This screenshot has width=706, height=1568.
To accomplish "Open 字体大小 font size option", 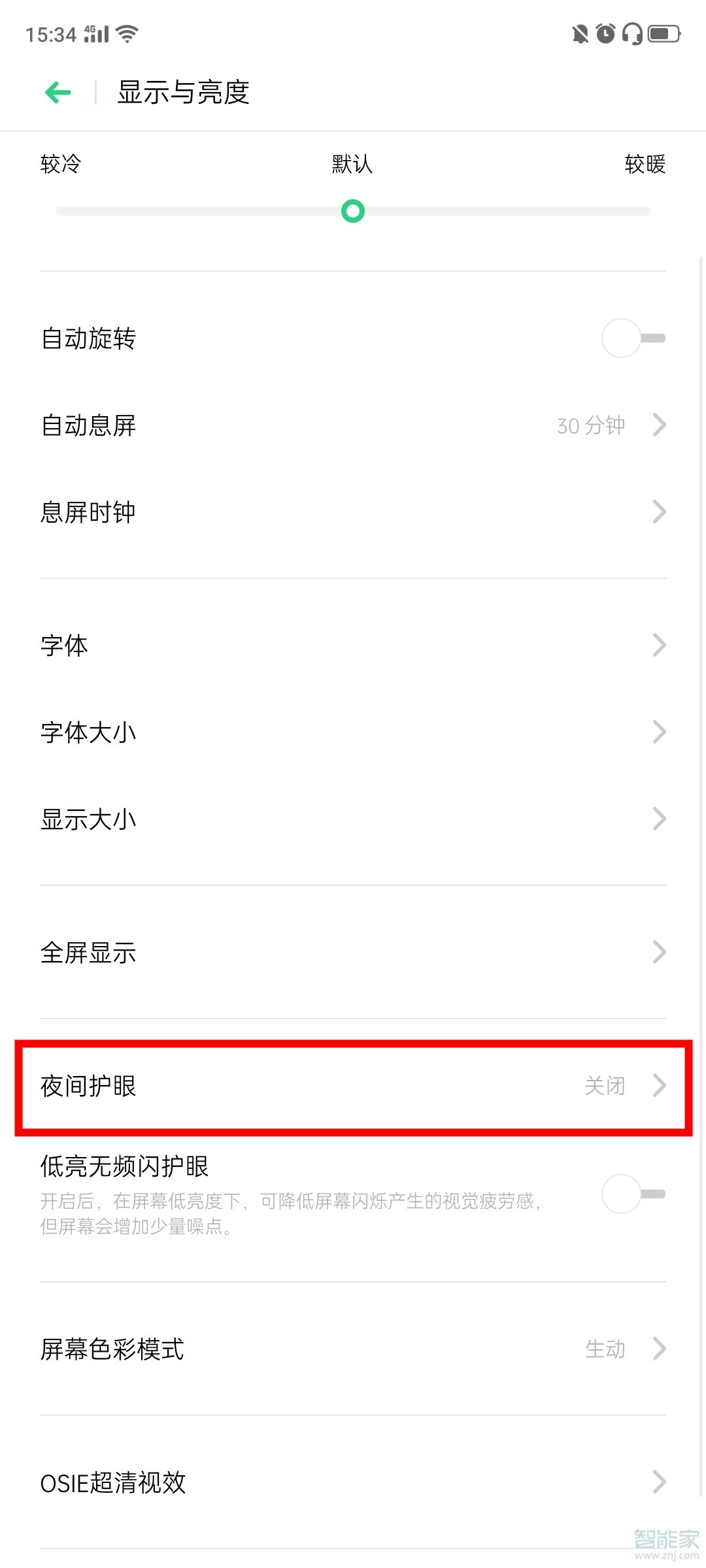I will (x=353, y=732).
